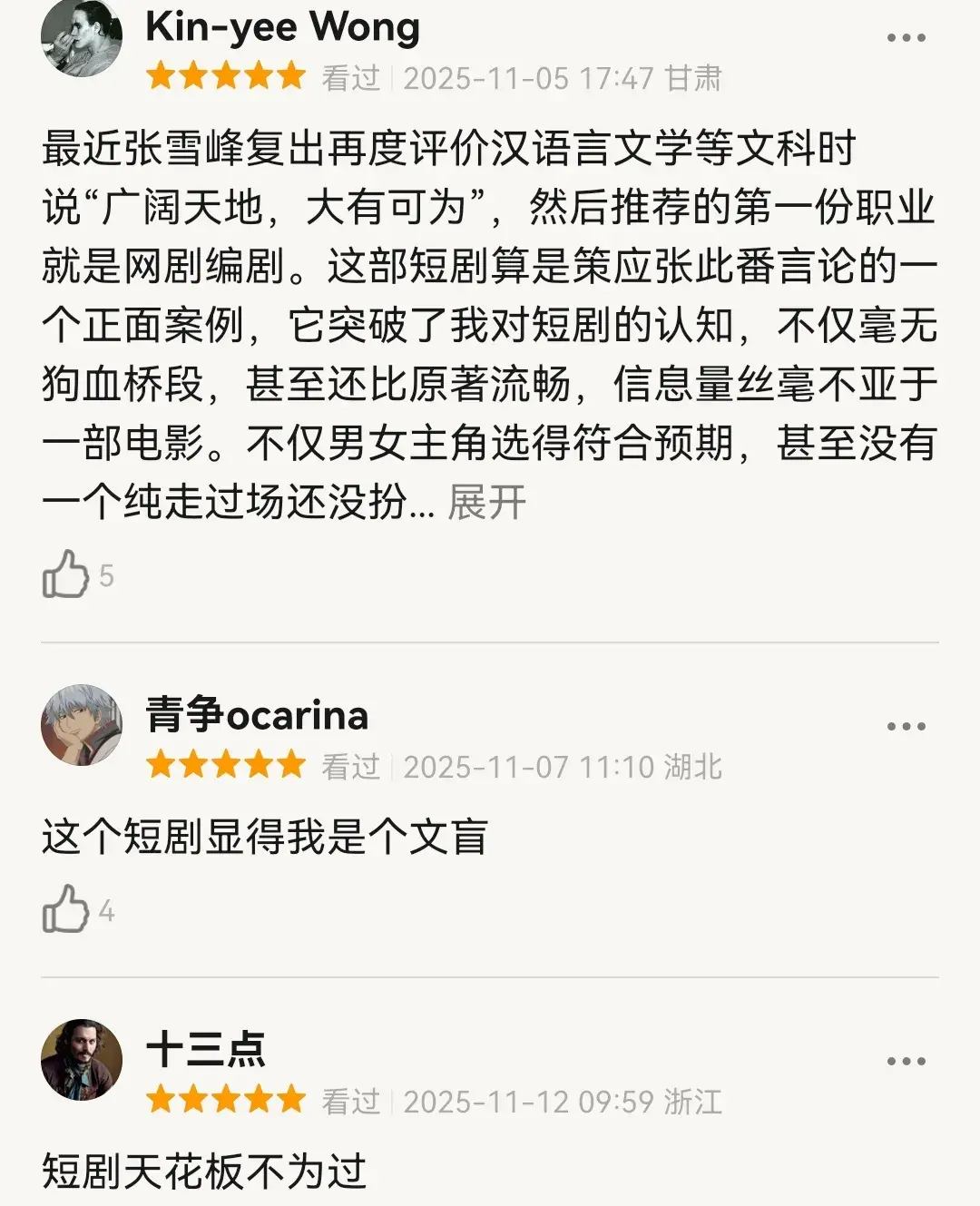Viewport: 980px width, 1206px height.
Task: Like Kin-yee Wong's review
Action: click(66, 575)
